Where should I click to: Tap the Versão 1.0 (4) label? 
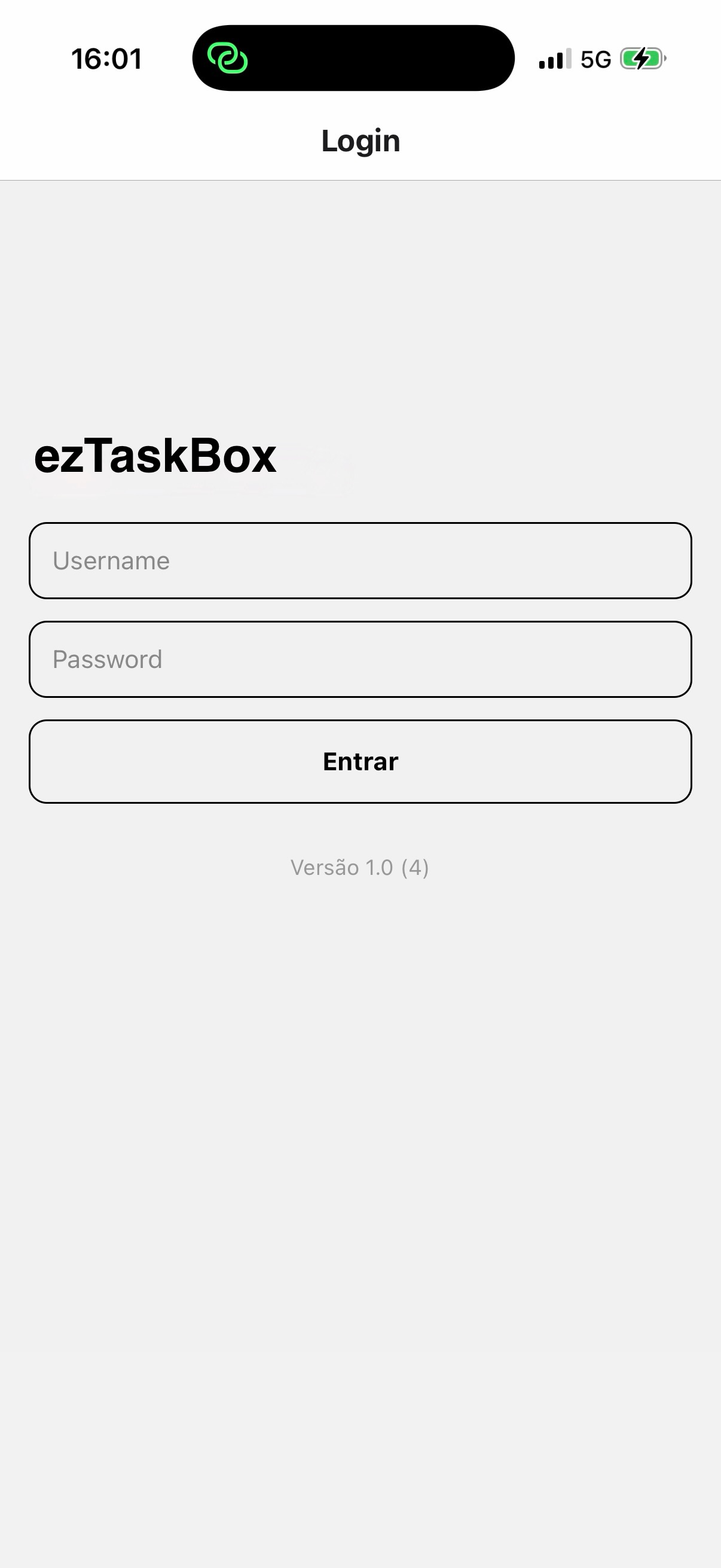click(x=359, y=868)
